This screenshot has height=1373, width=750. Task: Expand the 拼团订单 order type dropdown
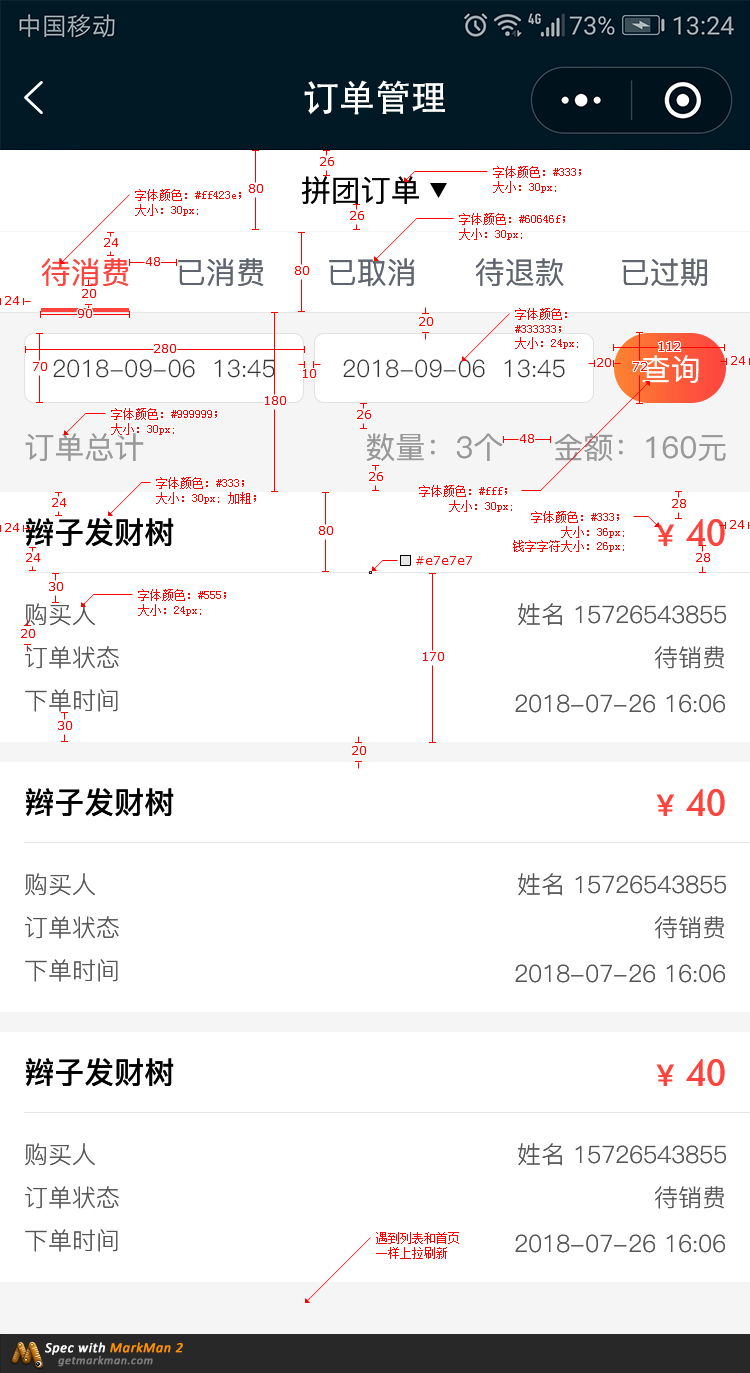pyautogui.click(x=375, y=190)
